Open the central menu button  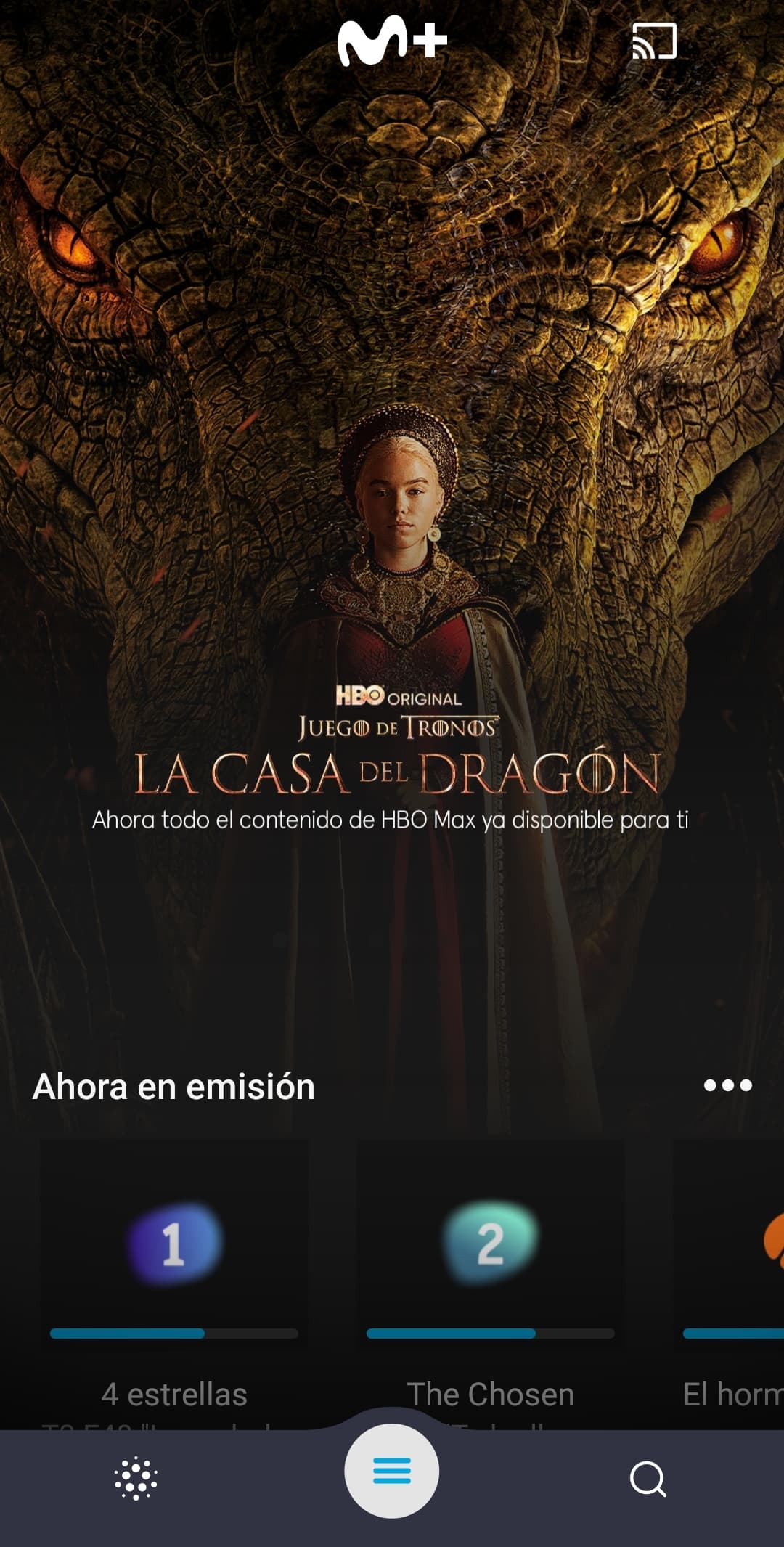391,1470
